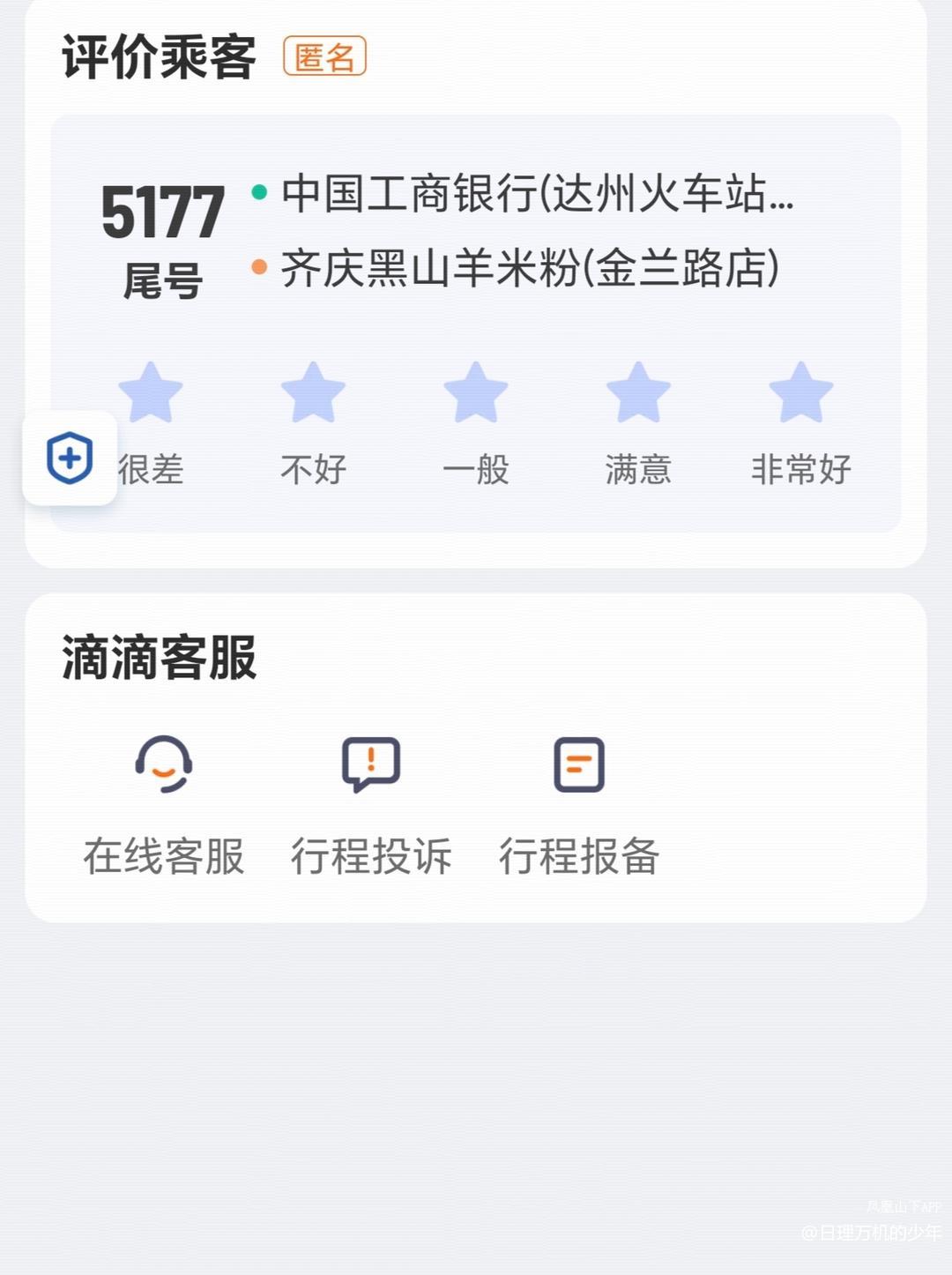Rate the passenger one star (很差)
Viewport: 952px width, 1275px height.
pyautogui.click(x=151, y=393)
